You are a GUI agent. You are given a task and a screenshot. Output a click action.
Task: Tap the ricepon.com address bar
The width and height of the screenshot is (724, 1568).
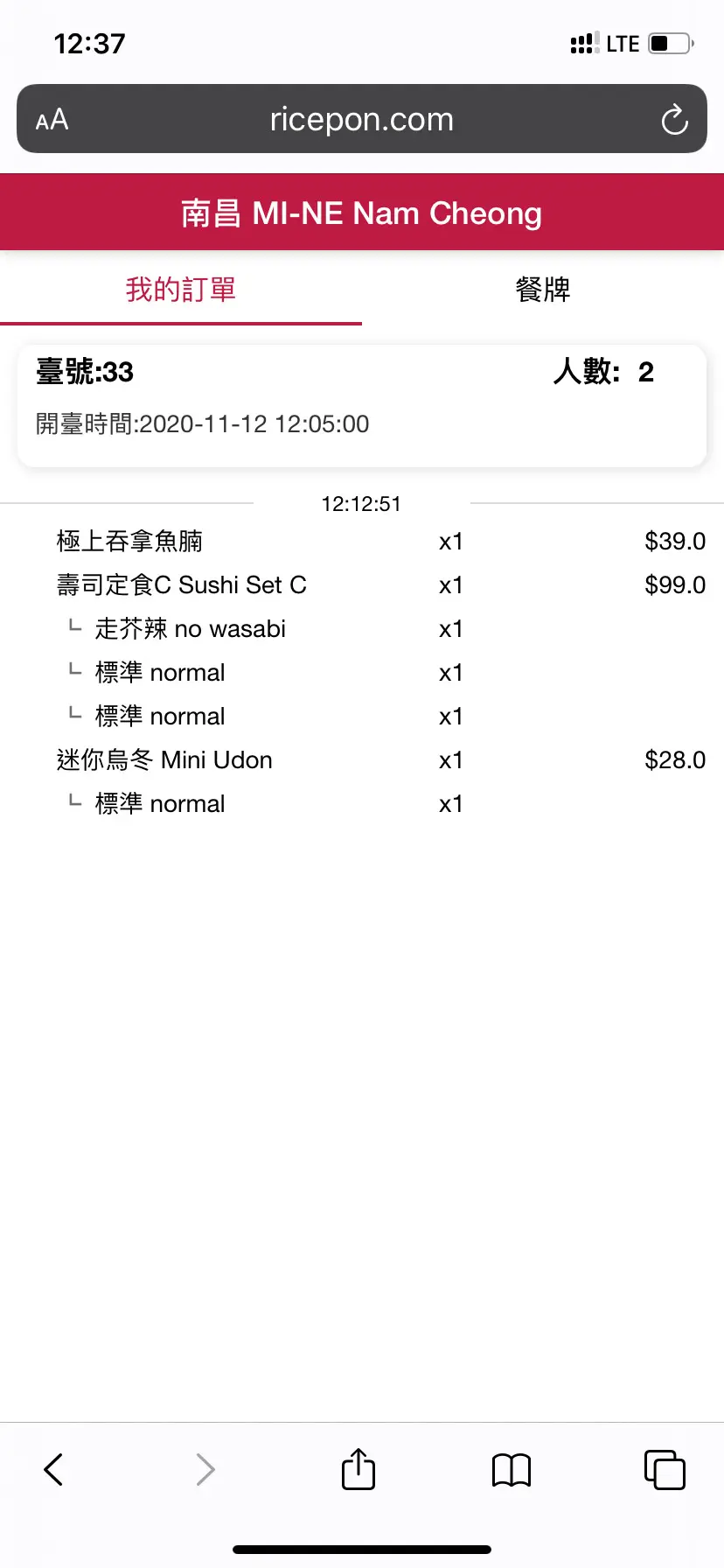(362, 120)
